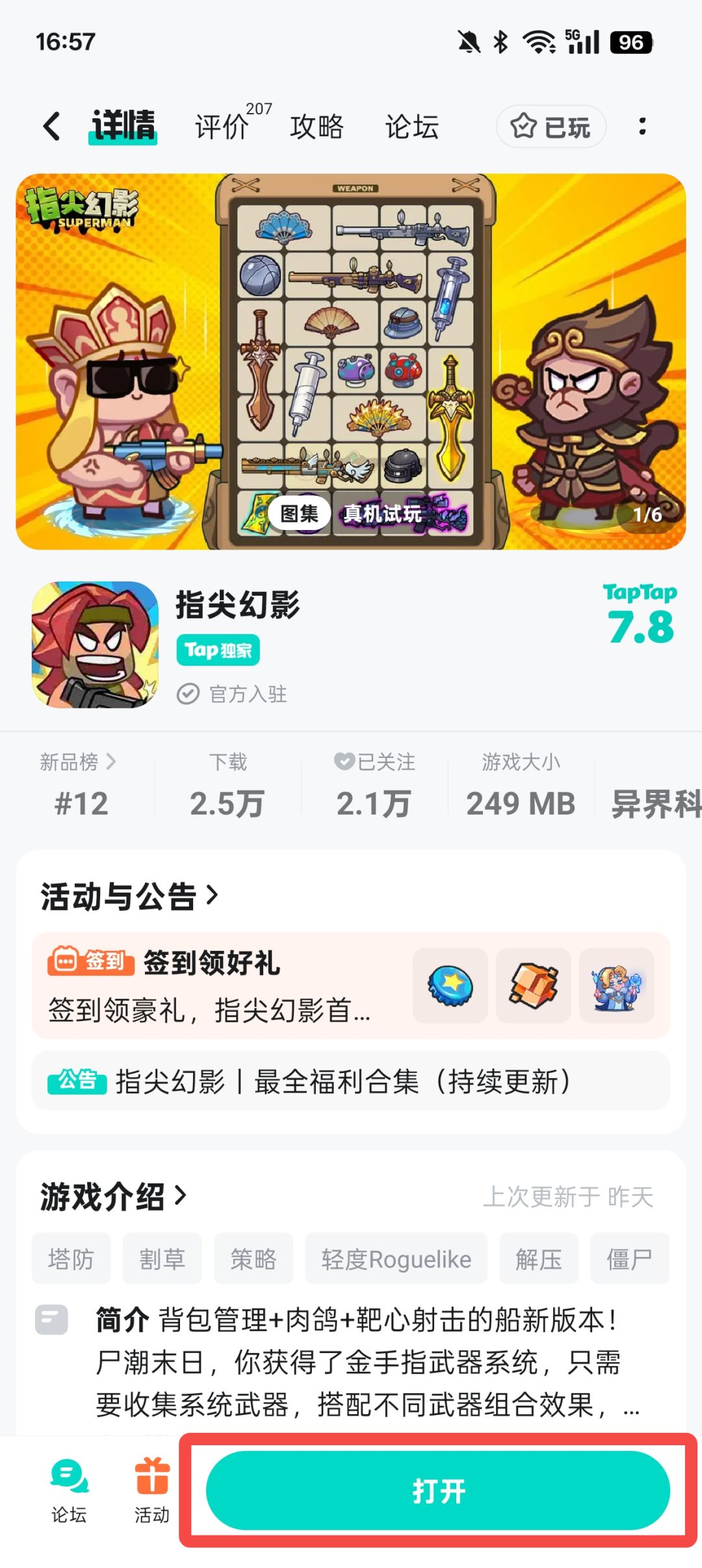
Task: Open the 论坛 tab at the top
Action: click(x=413, y=126)
